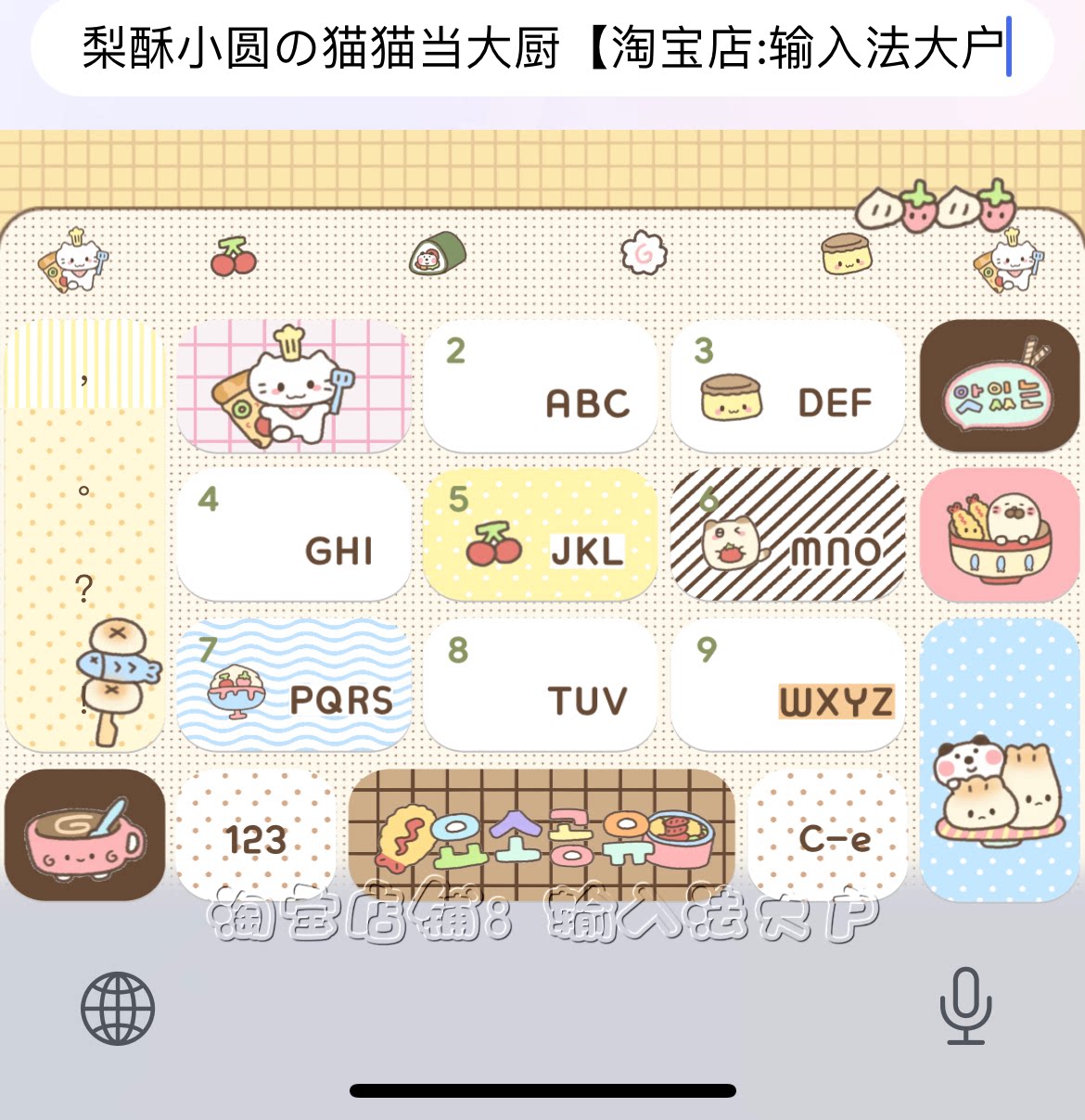Screen dimensions: 1085x1120
Task: Tap the cat chef key 1
Action: pos(295,388)
